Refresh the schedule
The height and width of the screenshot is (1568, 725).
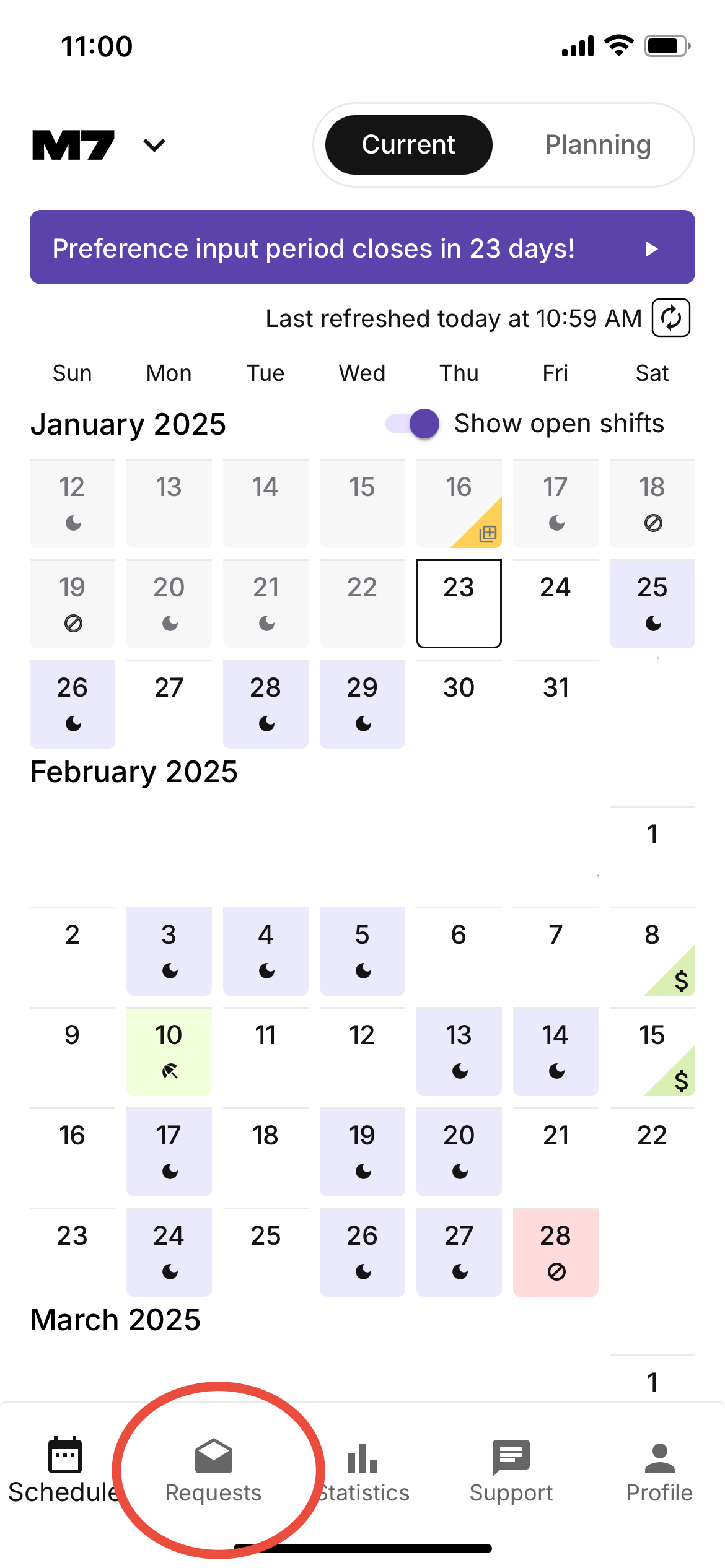click(x=670, y=318)
